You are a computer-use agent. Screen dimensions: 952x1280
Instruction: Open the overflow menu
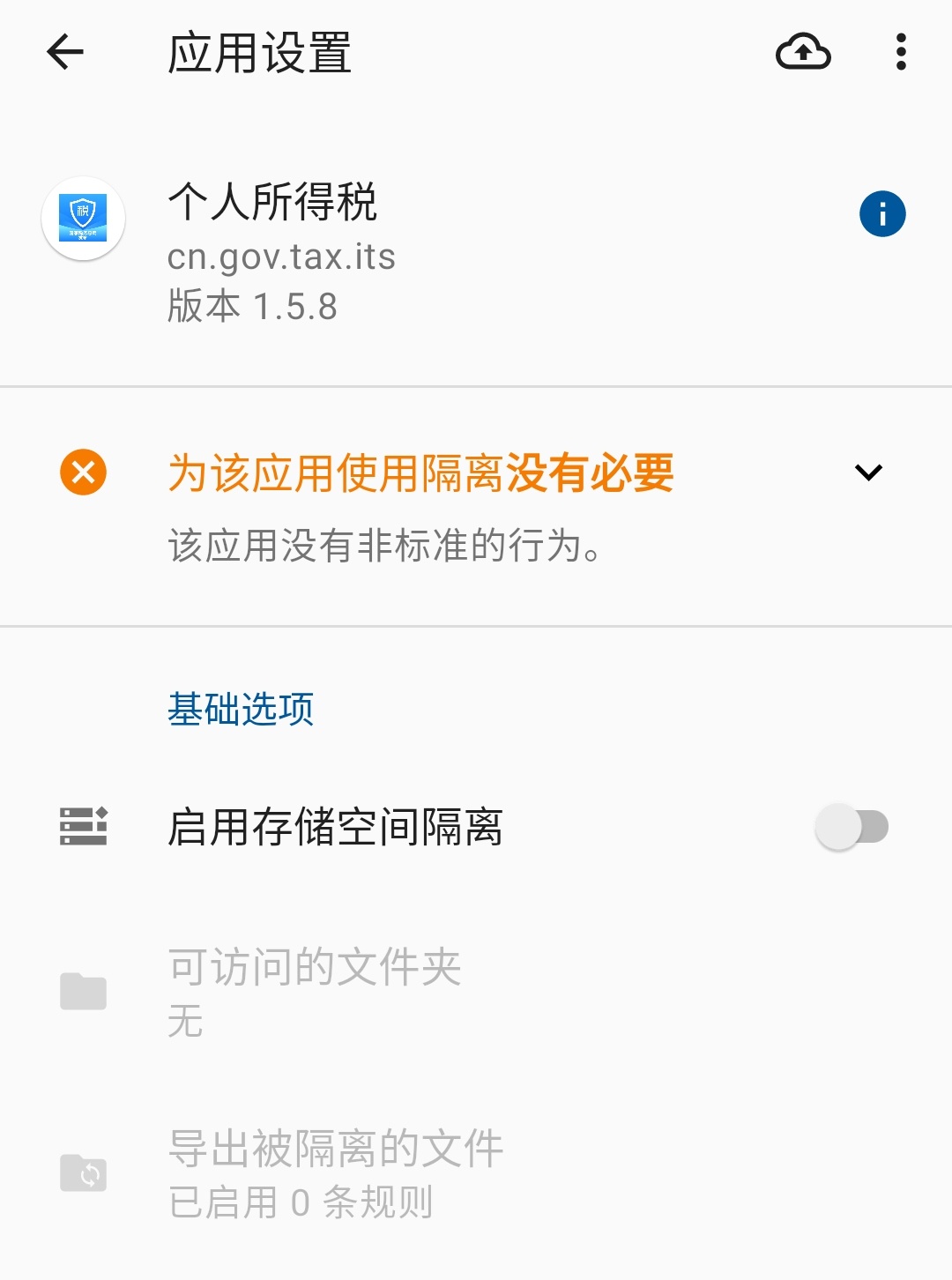(x=900, y=52)
